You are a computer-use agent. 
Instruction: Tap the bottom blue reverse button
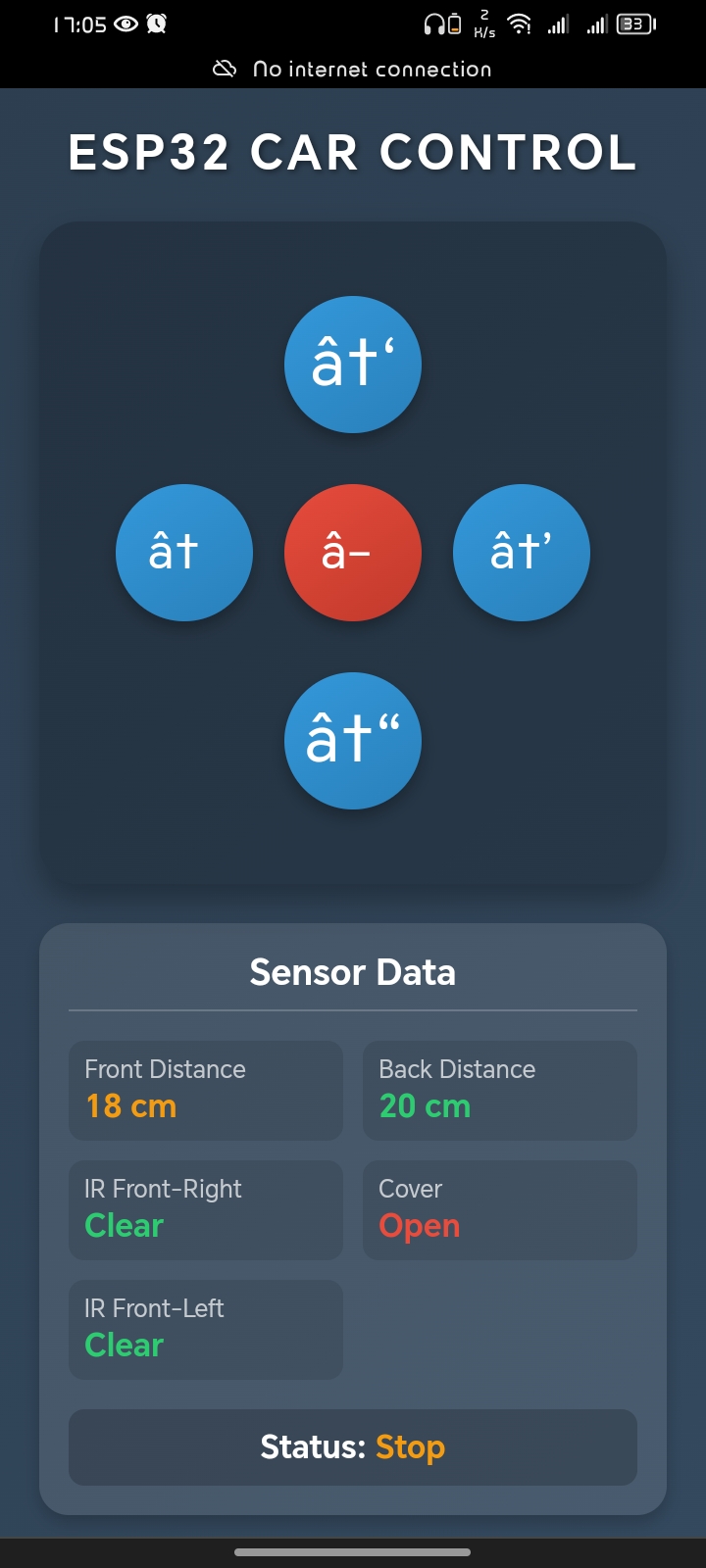coord(353,741)
